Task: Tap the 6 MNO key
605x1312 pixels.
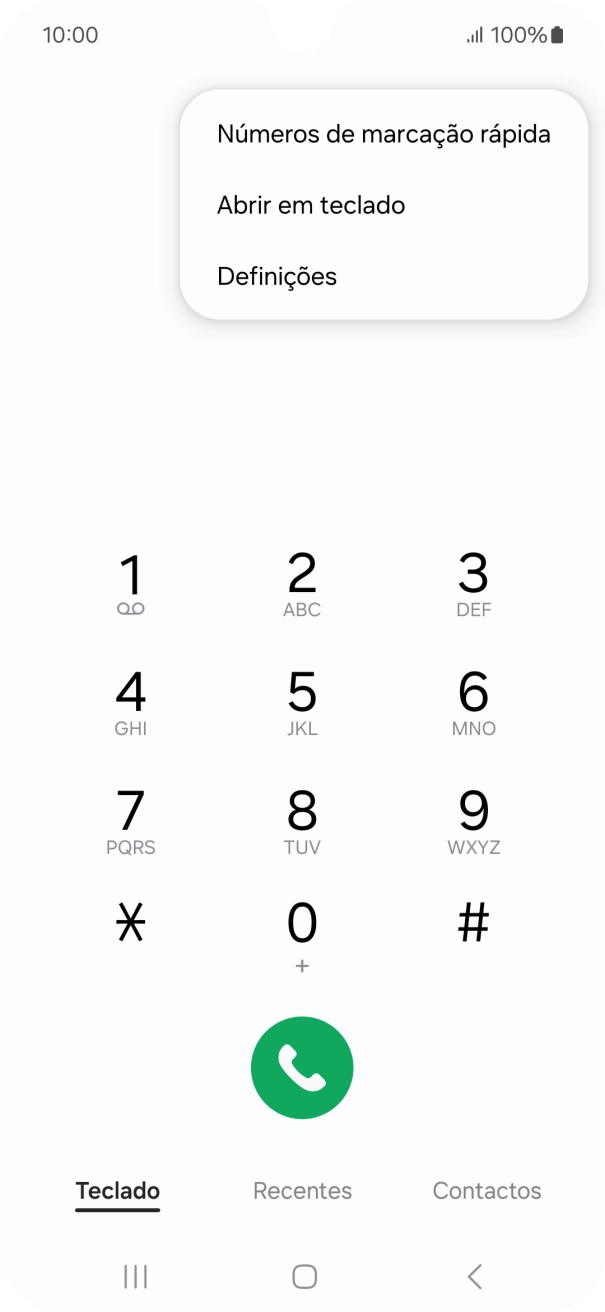Action: coord(473,703)
